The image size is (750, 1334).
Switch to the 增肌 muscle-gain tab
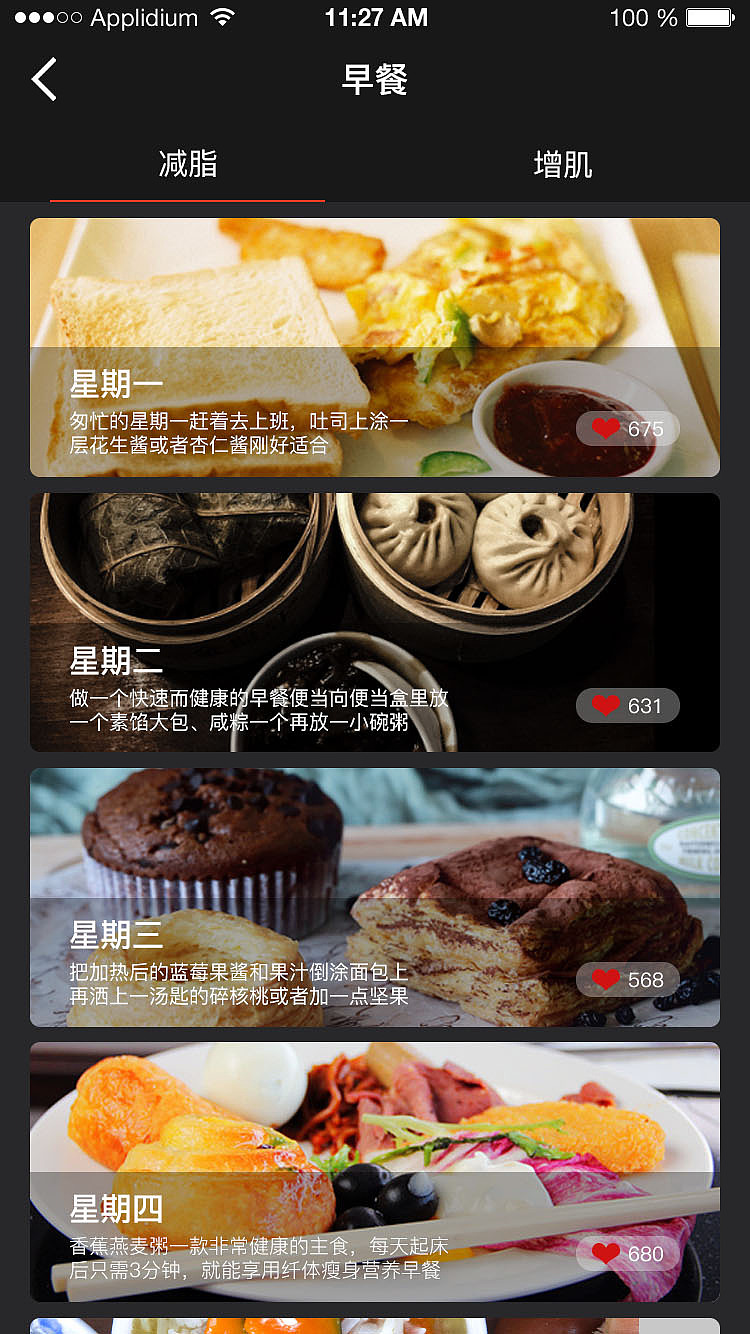[562, 165]
